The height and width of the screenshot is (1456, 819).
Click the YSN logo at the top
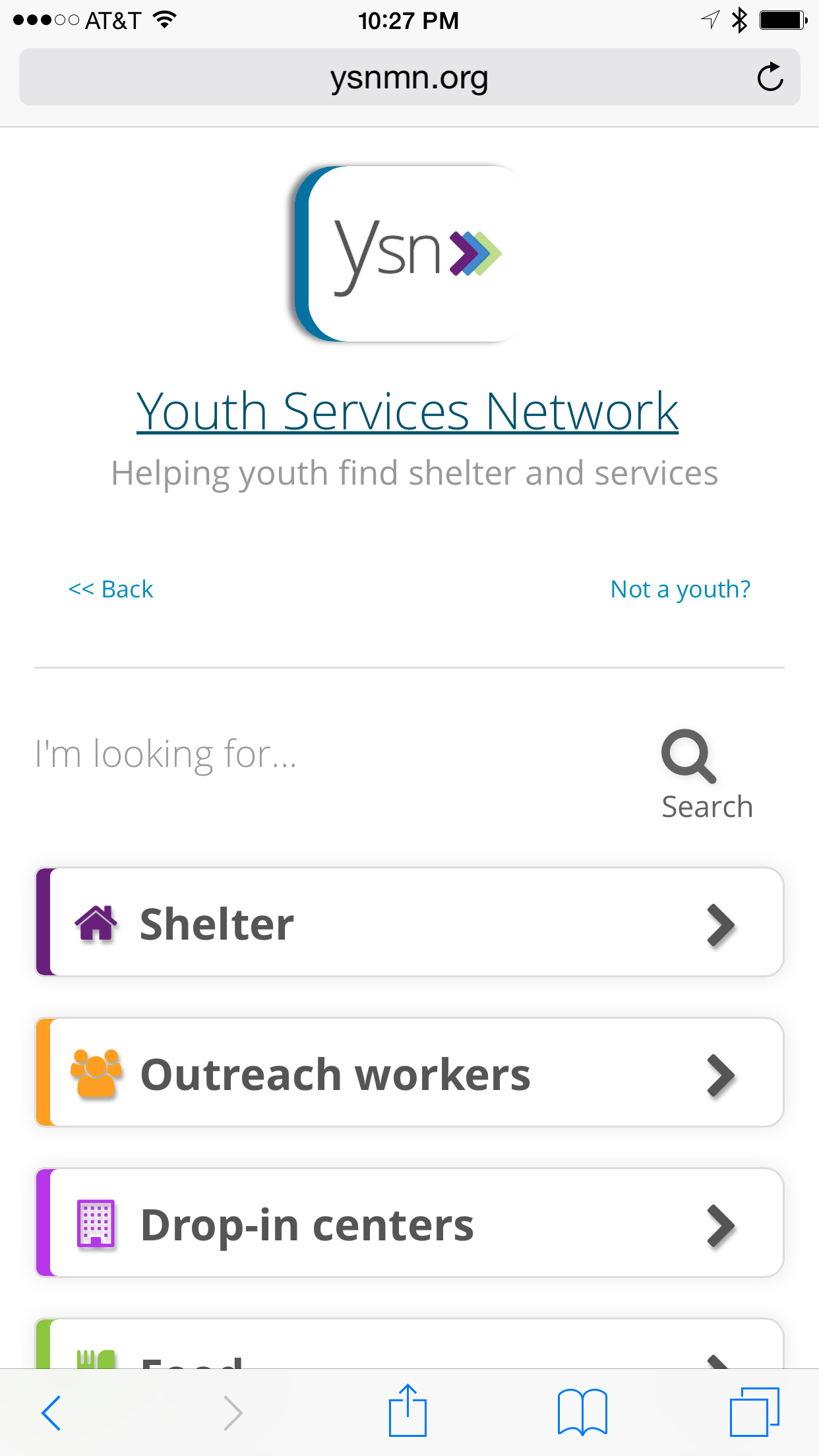(x=409, y=254)
